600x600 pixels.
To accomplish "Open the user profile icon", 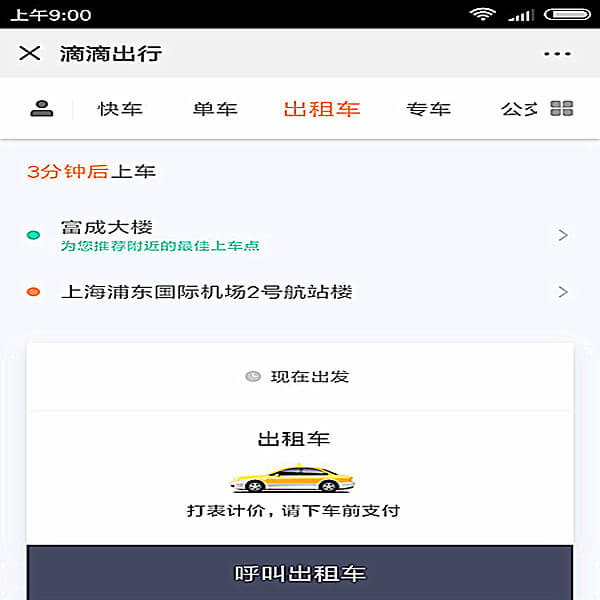I will 41,109.
